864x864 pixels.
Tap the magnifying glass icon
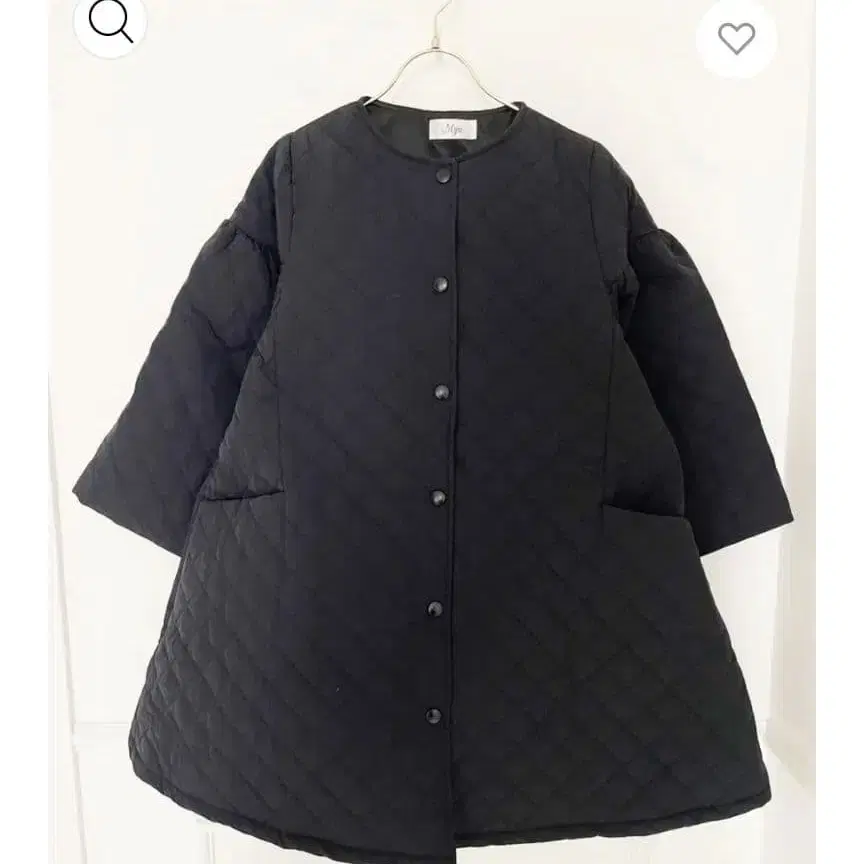point(109,20)
